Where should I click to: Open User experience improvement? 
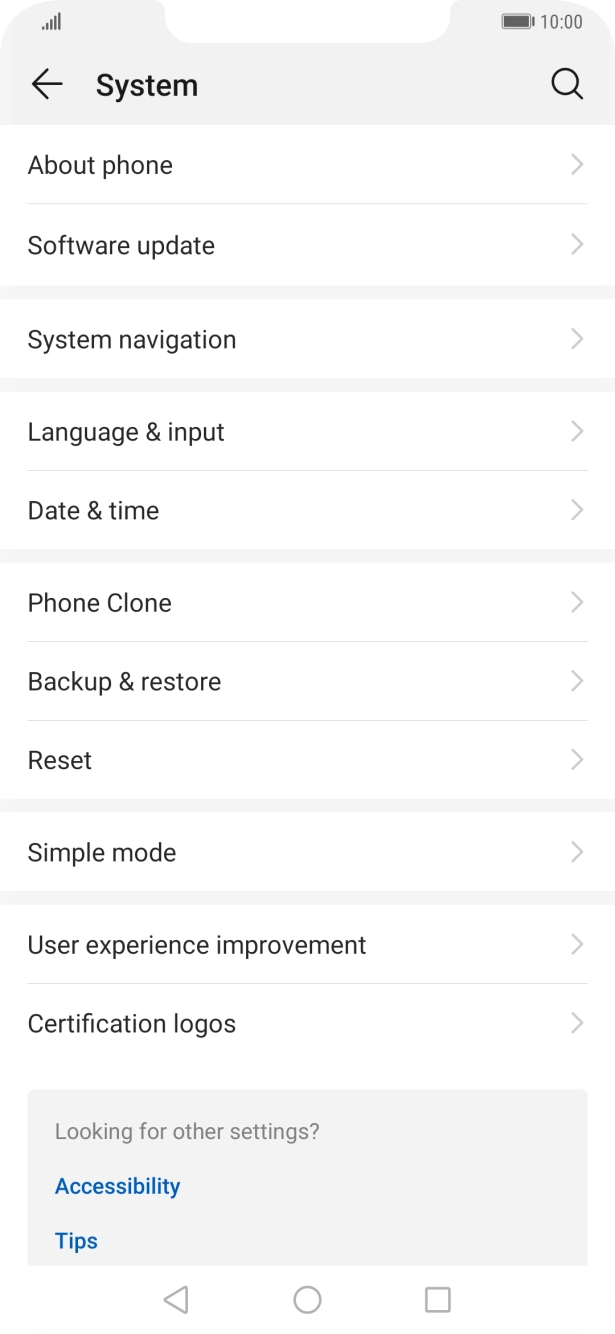click(307, 945)
